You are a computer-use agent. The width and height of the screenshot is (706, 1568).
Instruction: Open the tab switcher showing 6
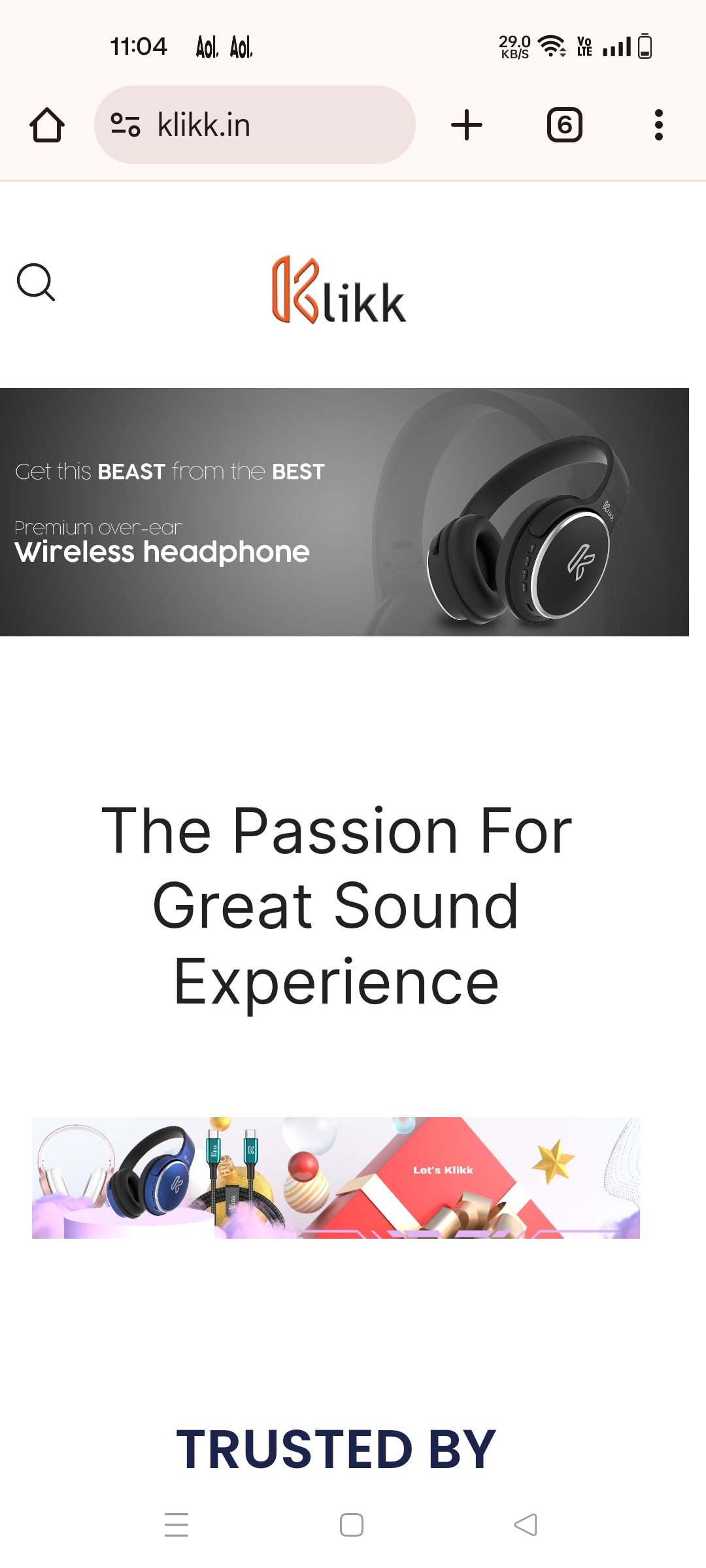coord(564,125)
